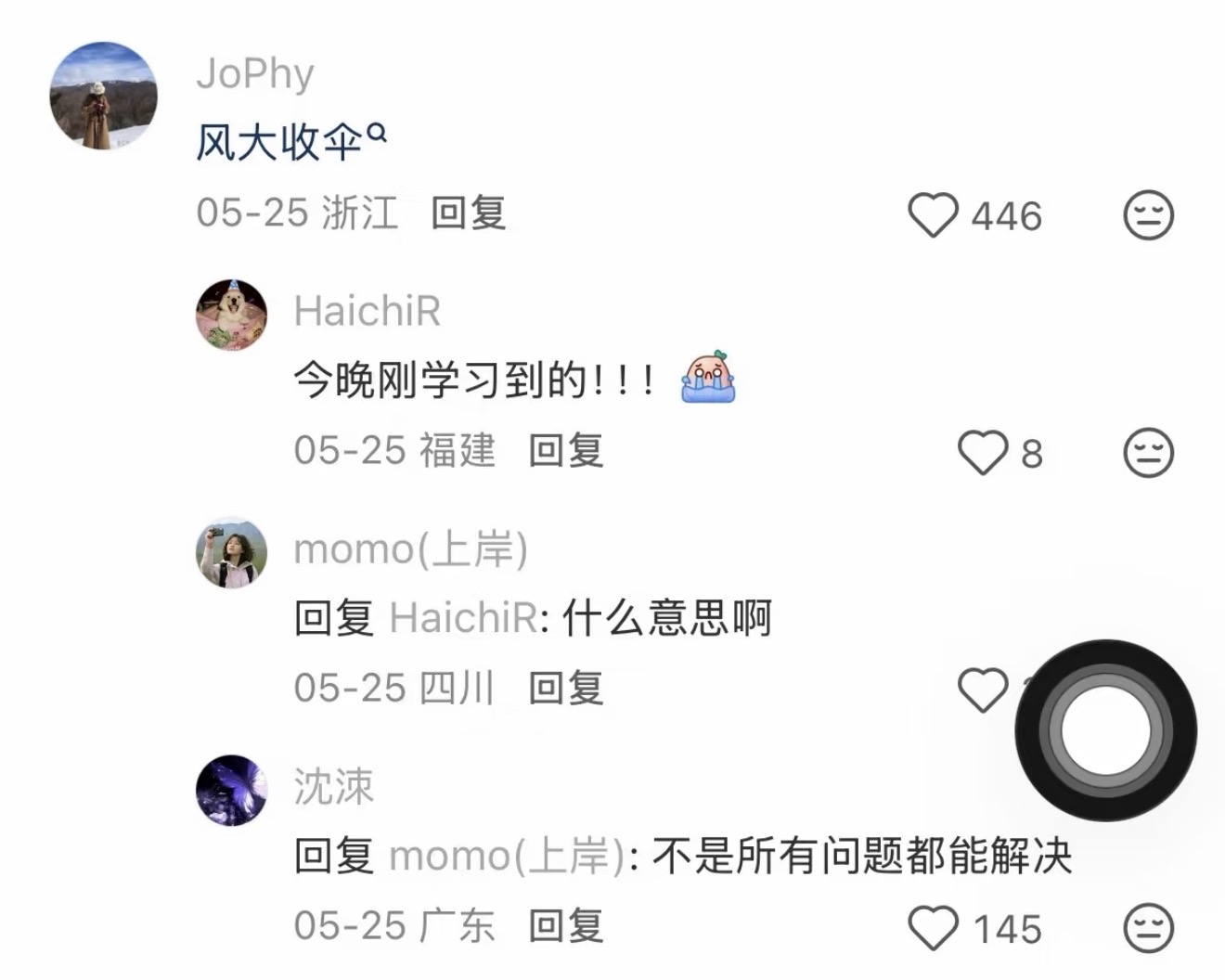The width and height of the screenshot is (1225, 980).
Task: Dislike HaichiR's comment
Action: pyautogui.click(x=1149, y=453)
